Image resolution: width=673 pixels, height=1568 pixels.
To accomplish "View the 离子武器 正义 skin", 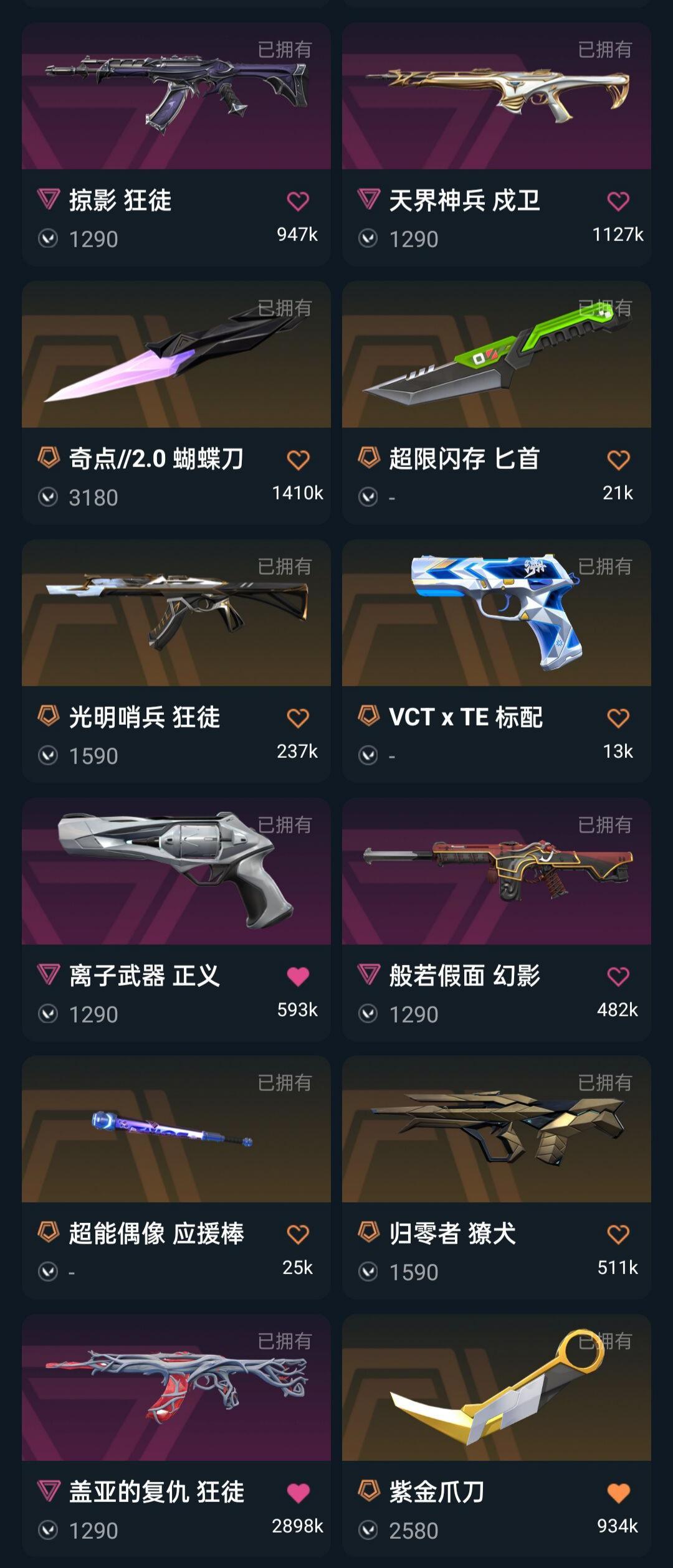I will point(176,920).
